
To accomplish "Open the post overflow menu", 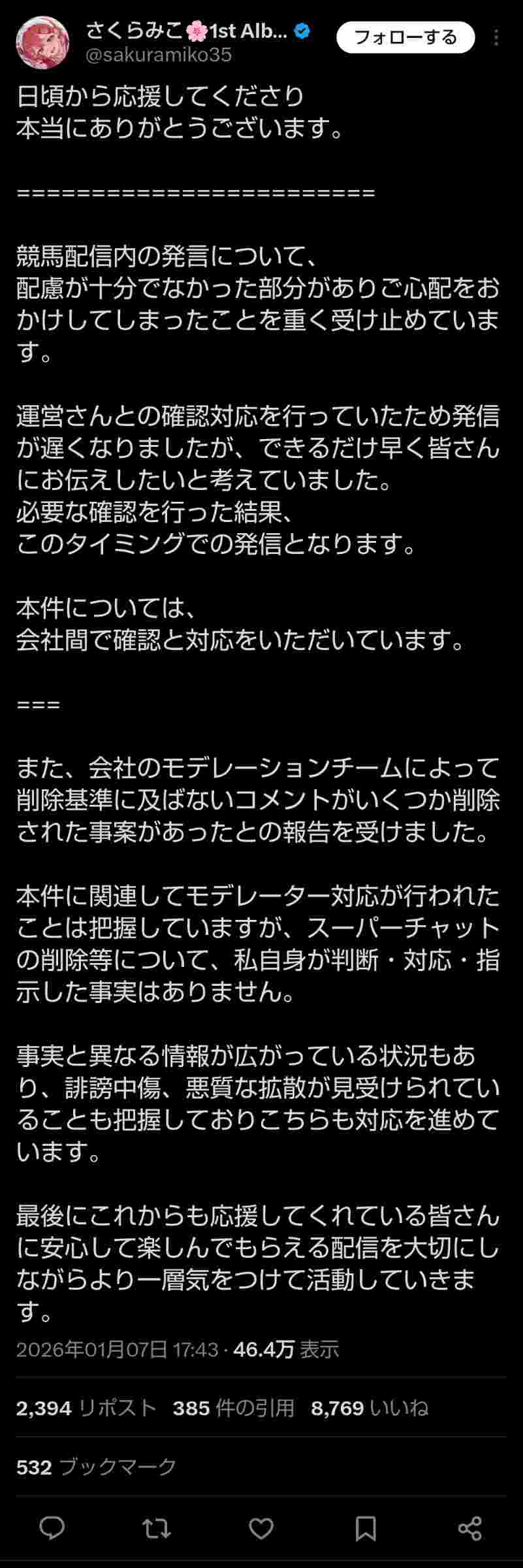I will [497, 37].
